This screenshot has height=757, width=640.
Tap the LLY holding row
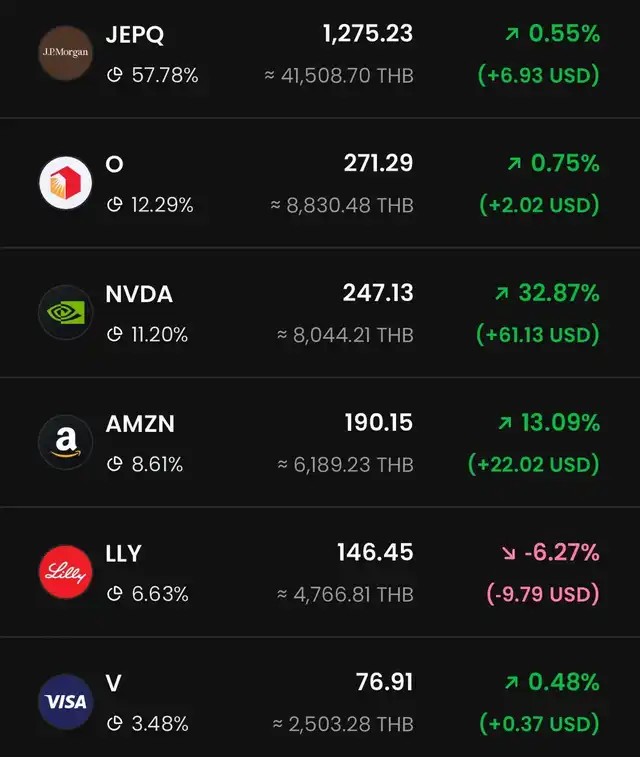(320, 572)
